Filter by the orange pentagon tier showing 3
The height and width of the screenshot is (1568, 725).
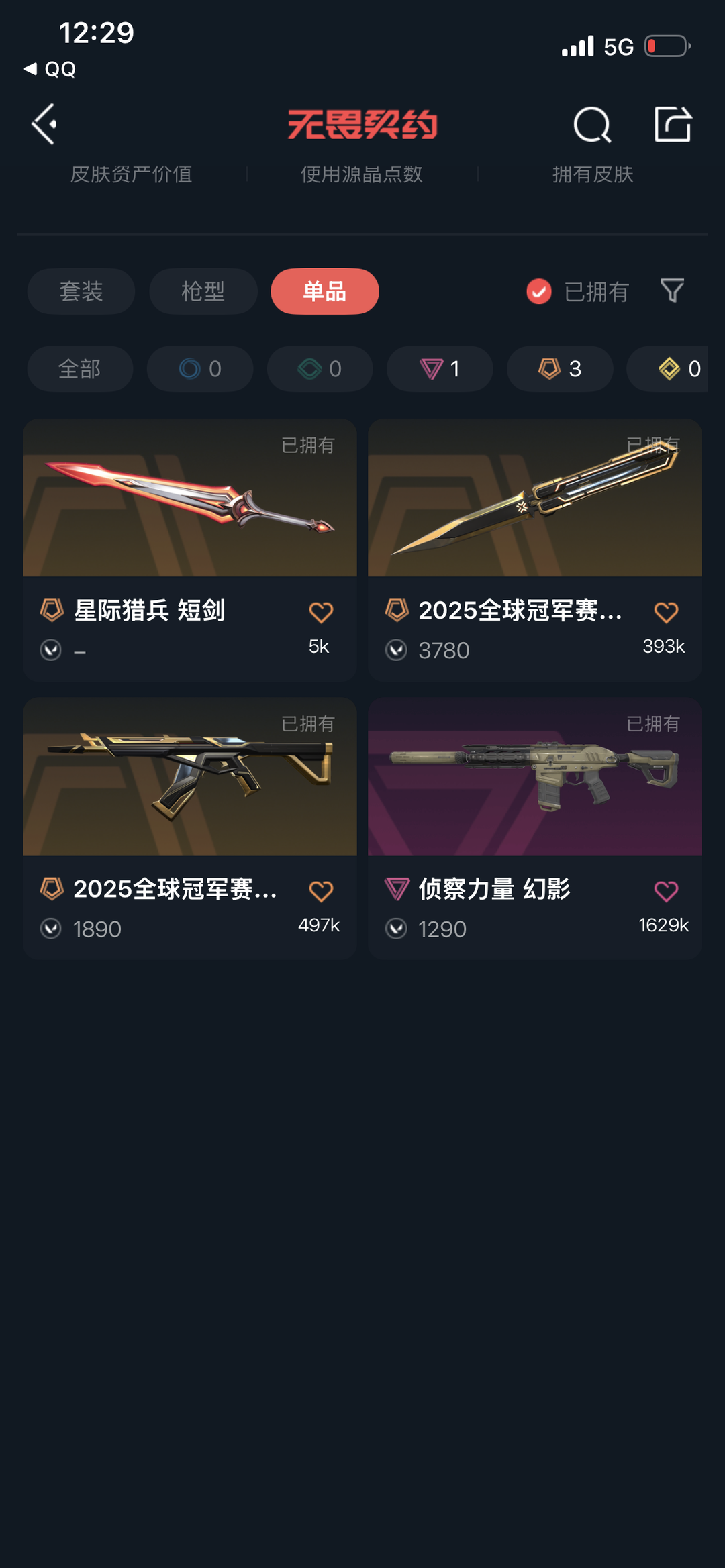[560, 368]
